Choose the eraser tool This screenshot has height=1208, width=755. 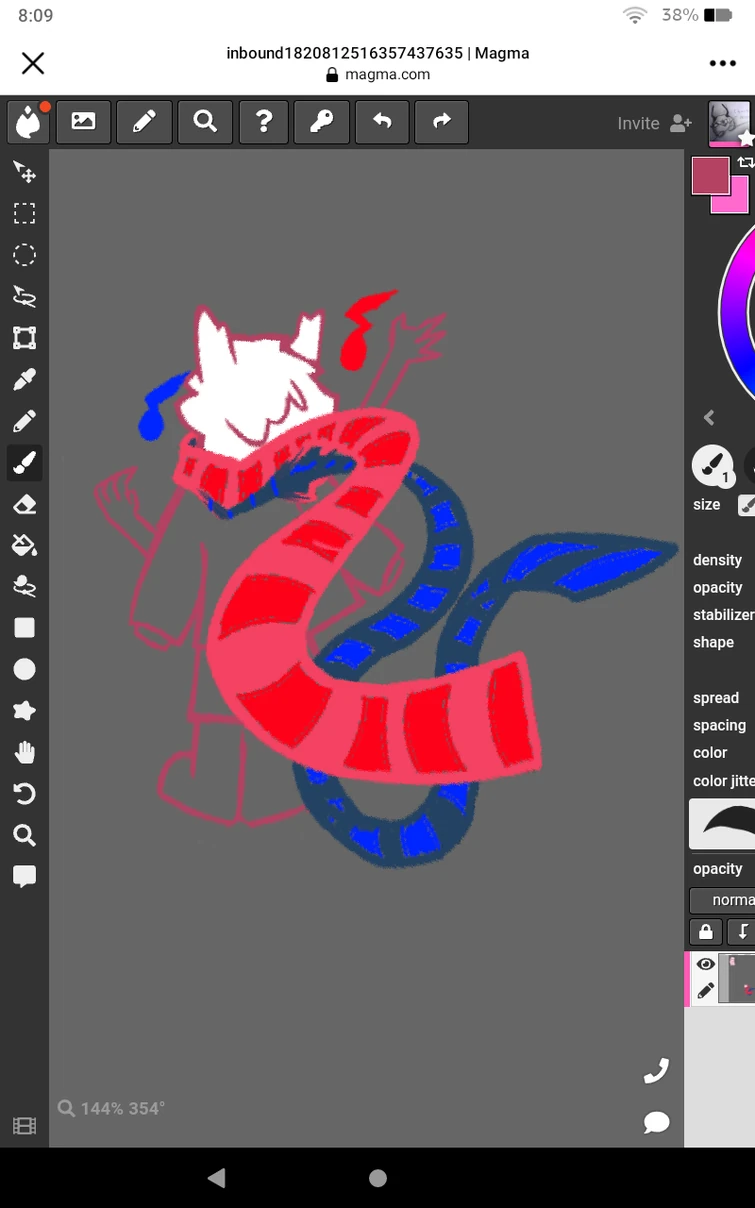(24, 504)
